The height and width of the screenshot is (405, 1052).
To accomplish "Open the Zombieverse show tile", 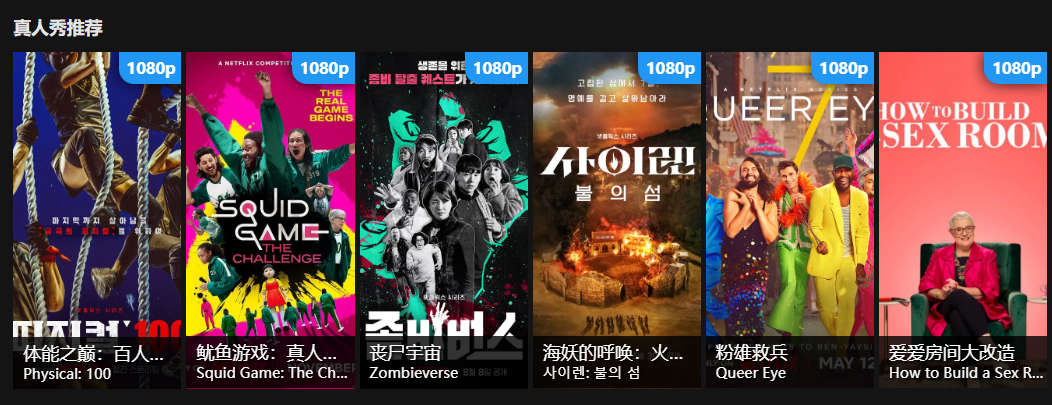I will (x=443, y=220).
